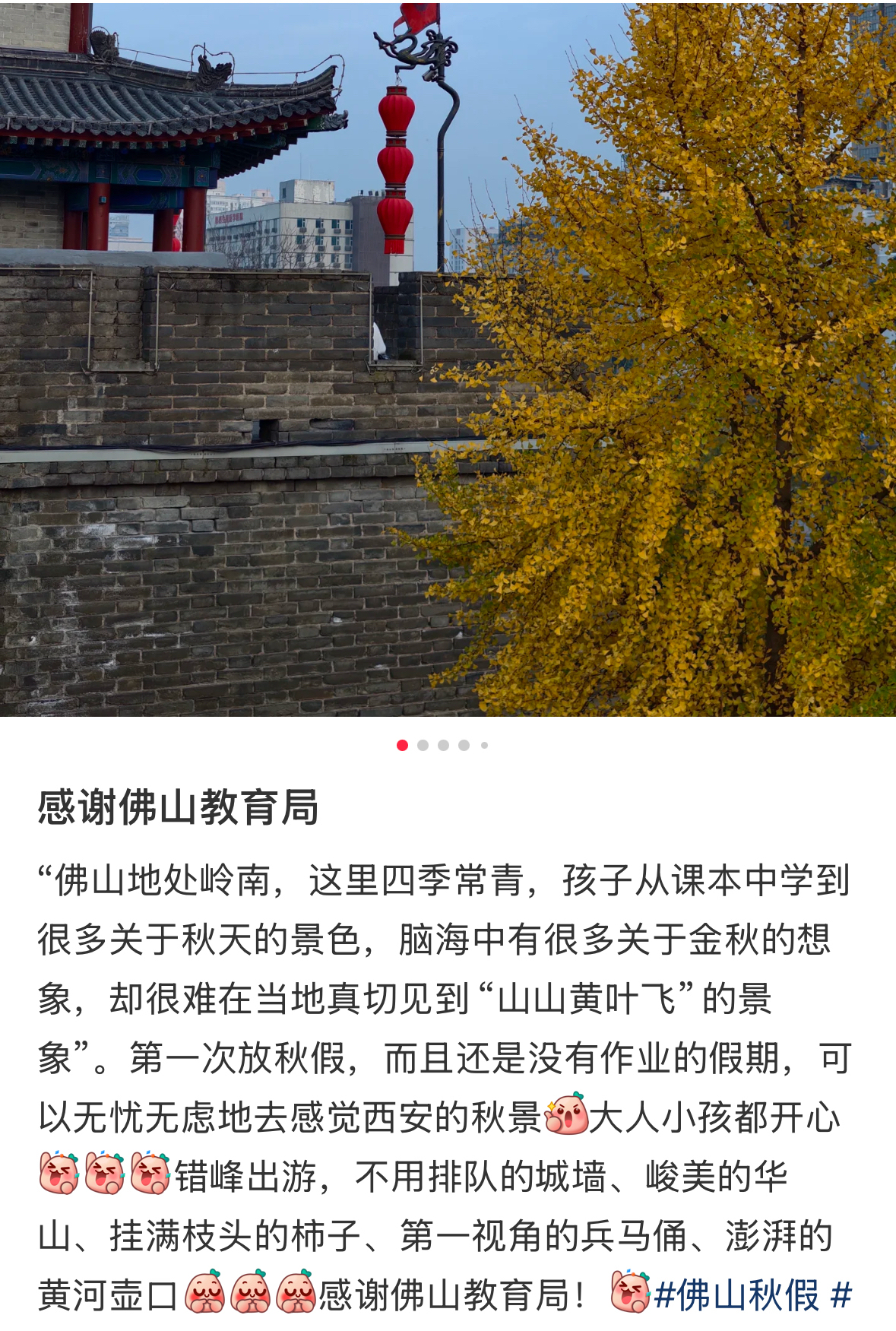This screenshot has width=896, height=1331.
Task: View the city wall photo full screen
Action: (x=448, y=359)
